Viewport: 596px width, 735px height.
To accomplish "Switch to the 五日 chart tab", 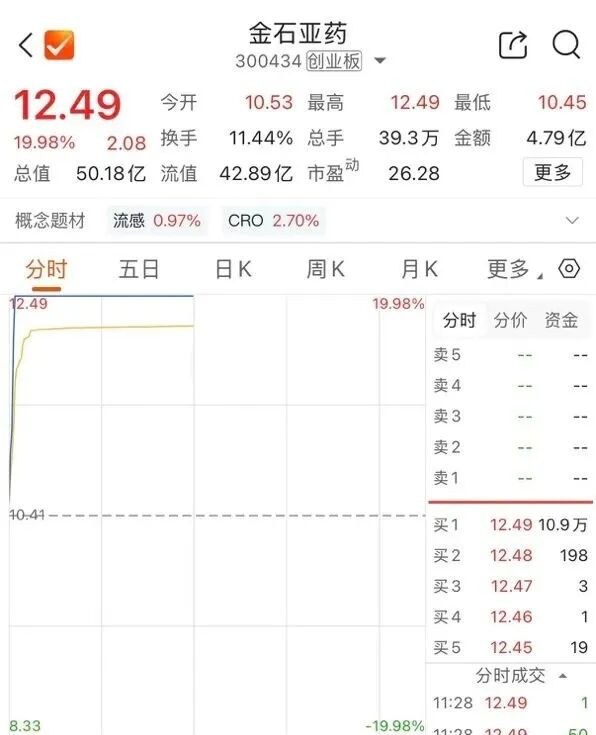I will [x=139, y=270].
